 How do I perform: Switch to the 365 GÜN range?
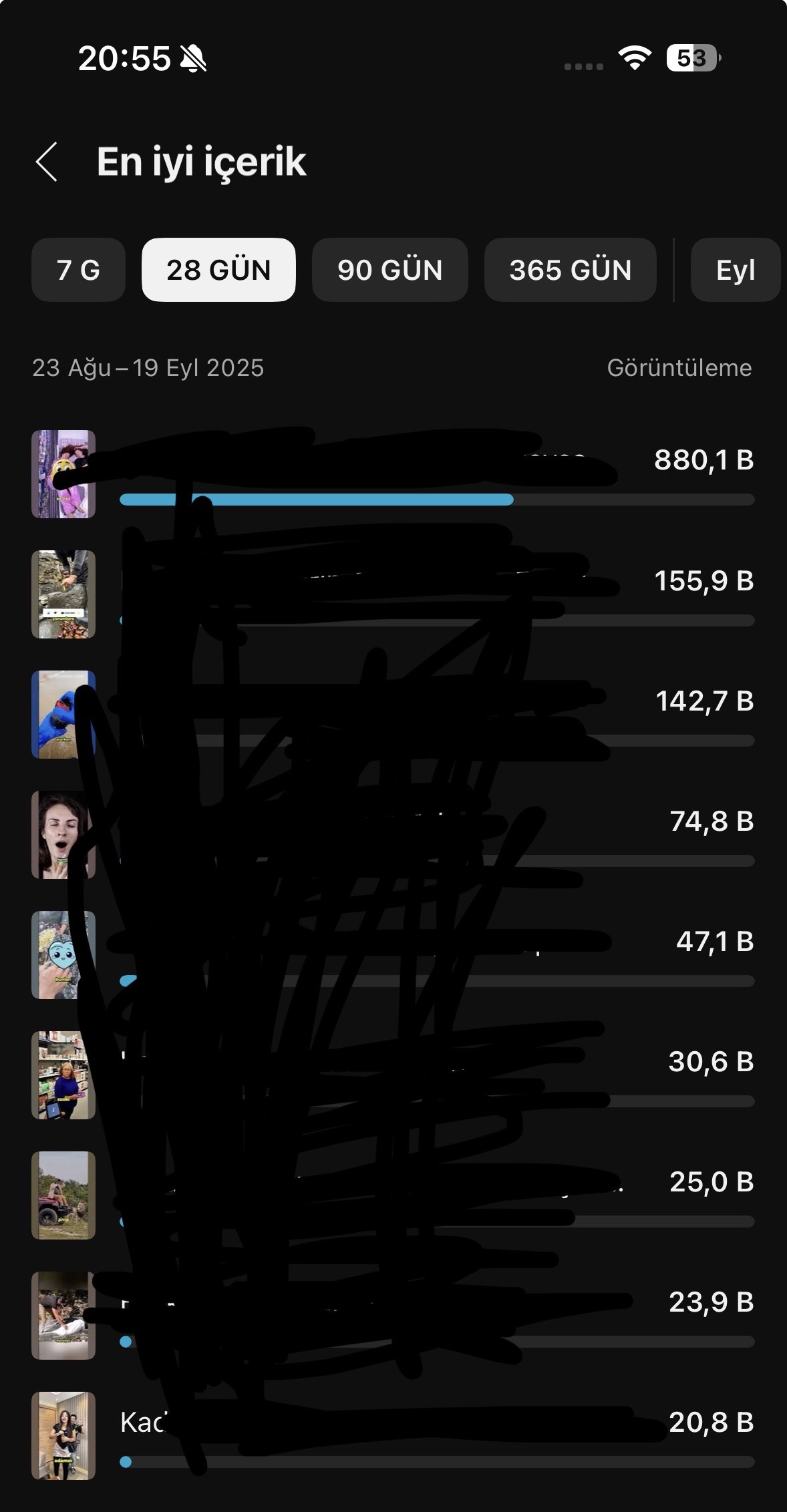pyautogui.click(x=570, y=270)
